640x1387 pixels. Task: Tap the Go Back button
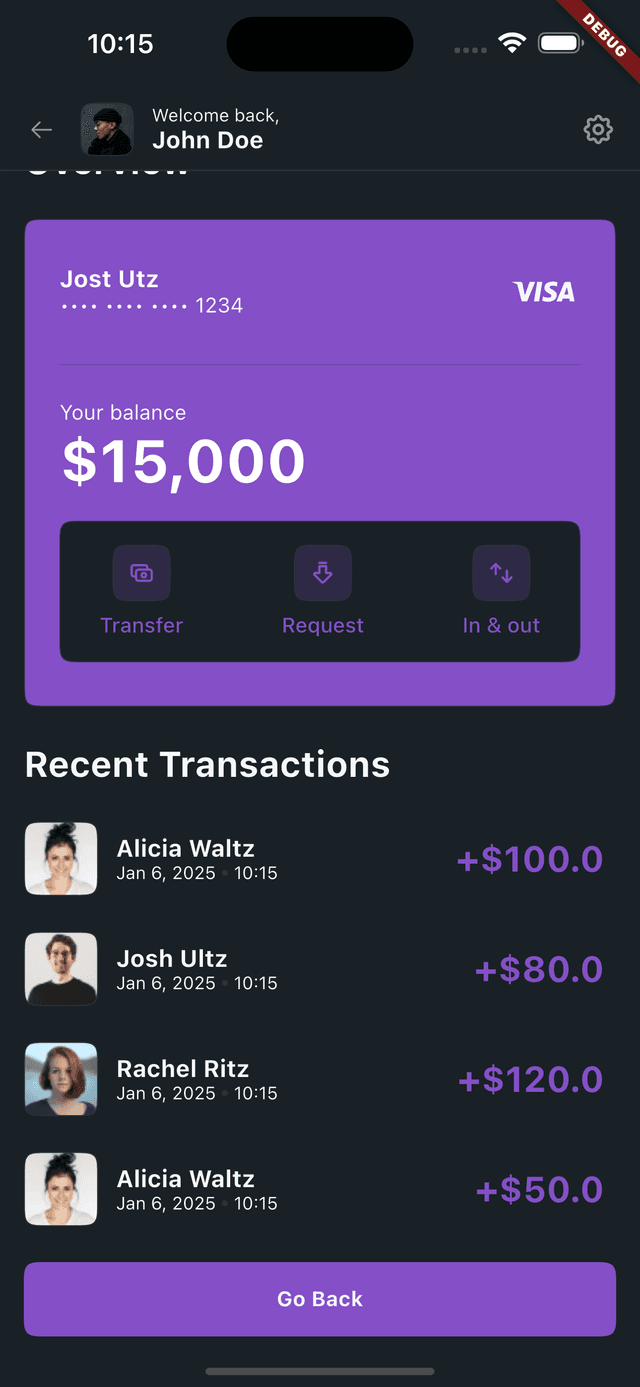pos(320,1299)
